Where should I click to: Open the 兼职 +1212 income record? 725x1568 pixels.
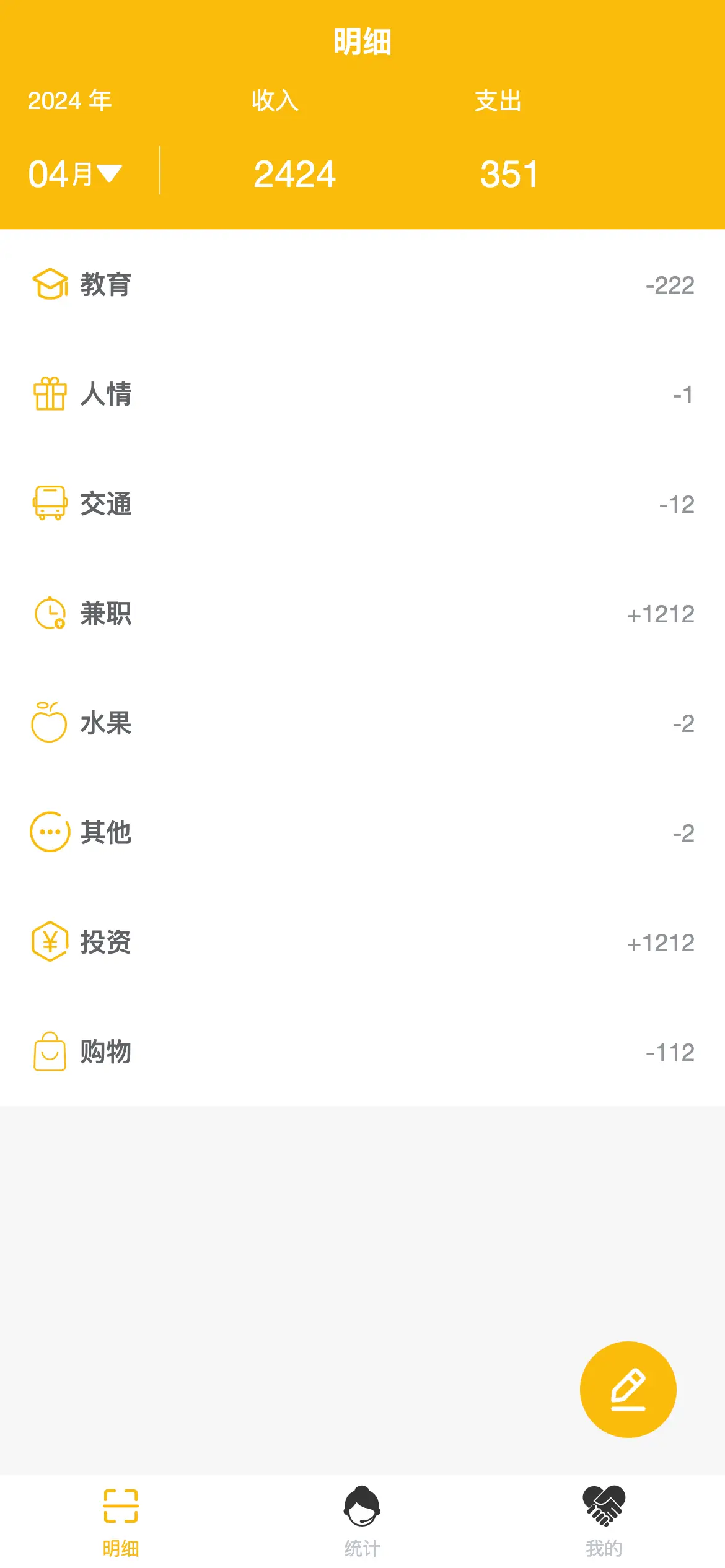pyautogui.click(x=362, y=614)
